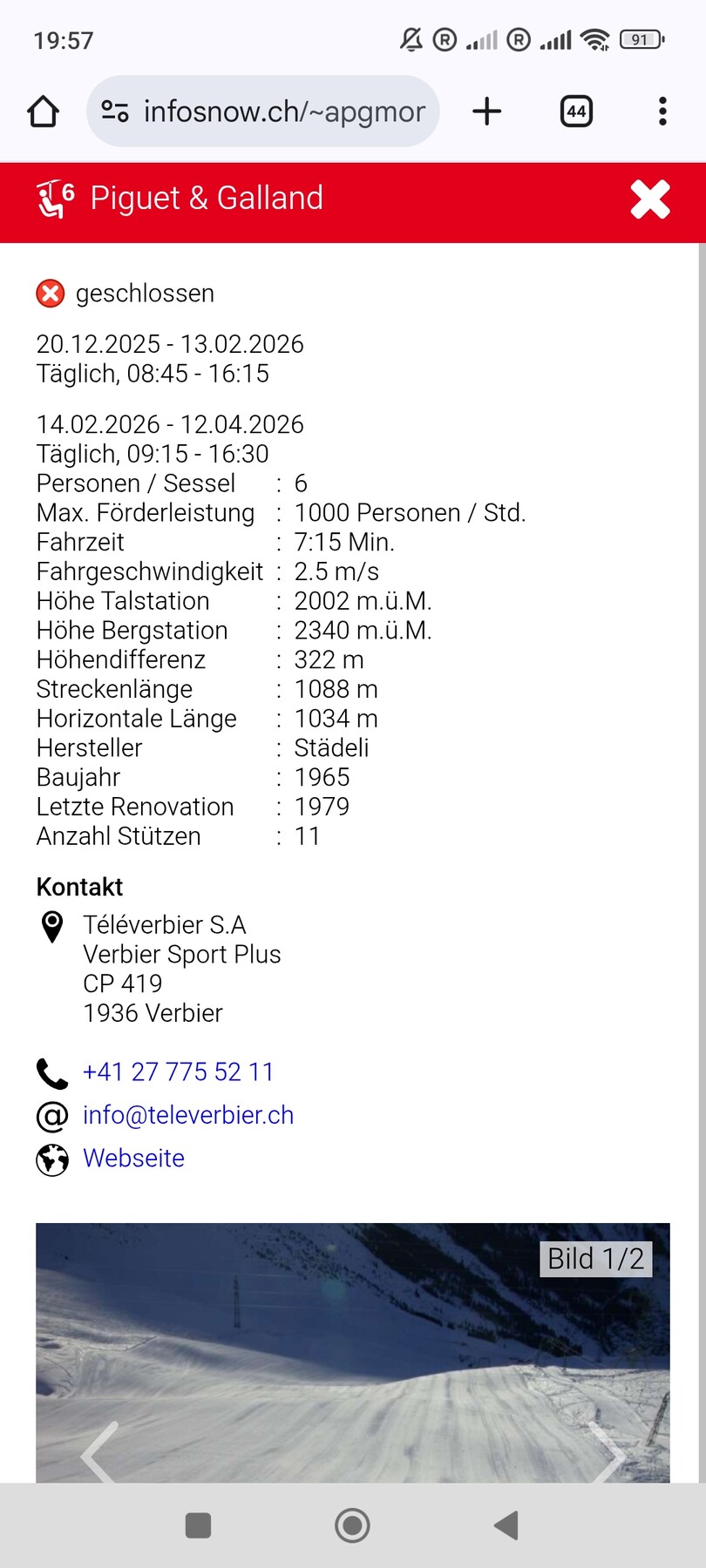This screenshot has height=1568, width=706.
Task: Open the browser overflow menu
Action: click(x=662, y=112)
